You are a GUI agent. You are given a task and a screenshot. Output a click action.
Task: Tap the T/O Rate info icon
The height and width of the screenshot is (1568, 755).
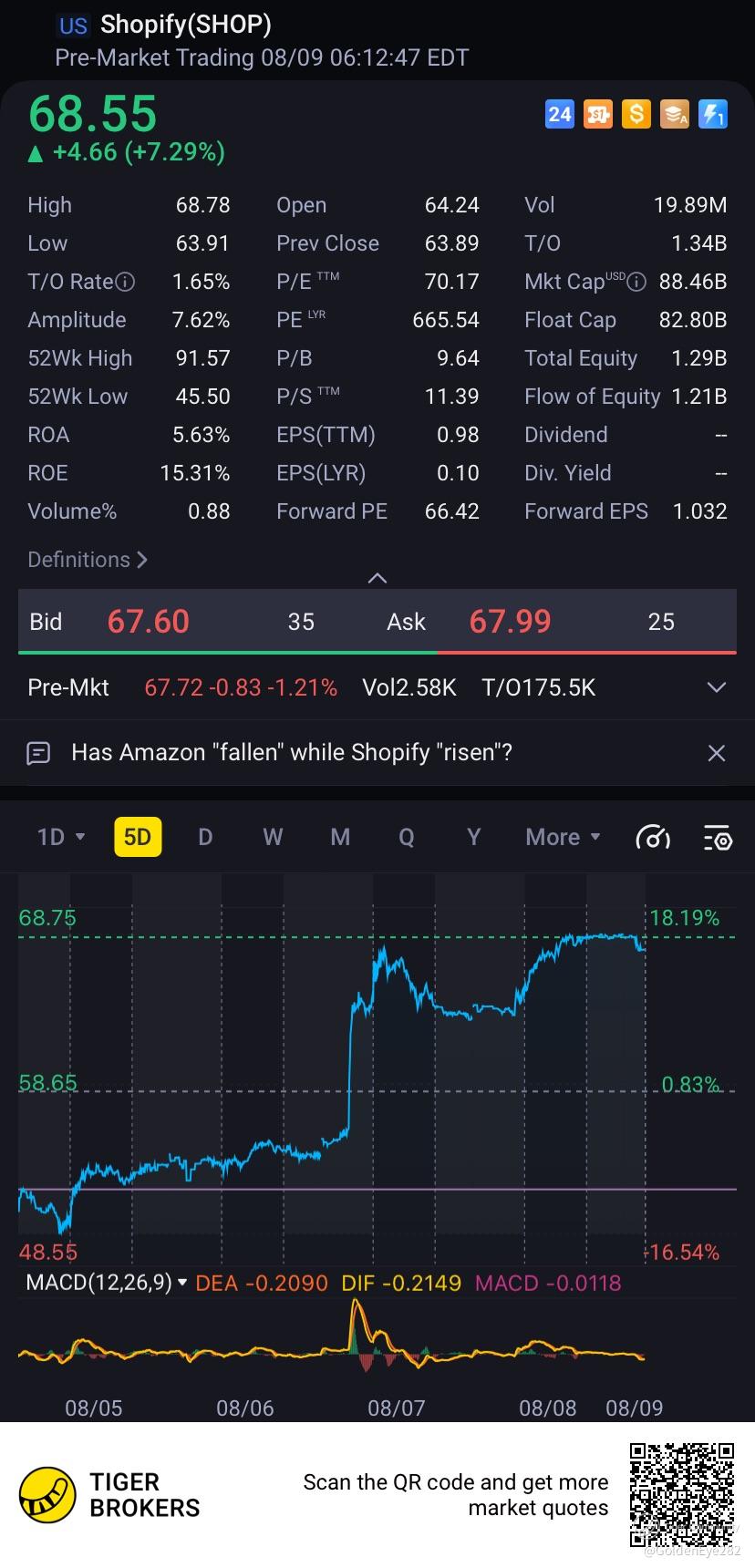click(126, 282)
